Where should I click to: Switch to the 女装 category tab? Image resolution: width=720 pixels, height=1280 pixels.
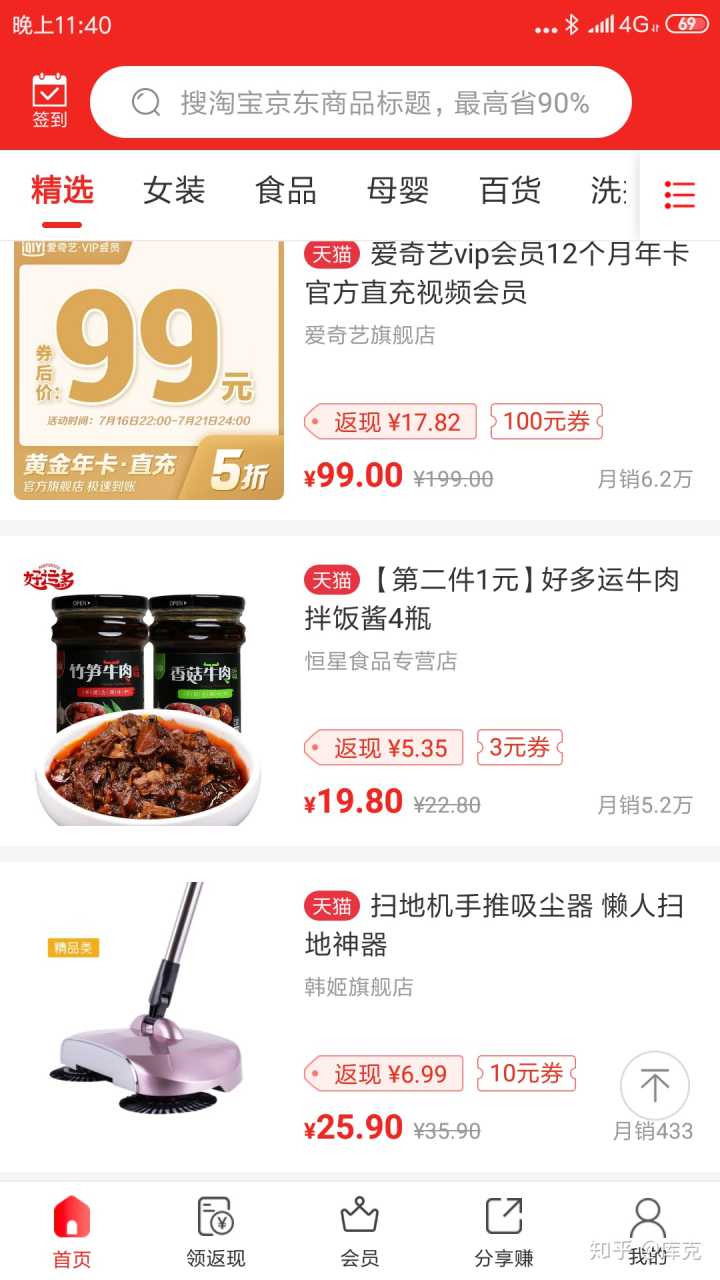(x=174, y=190)
